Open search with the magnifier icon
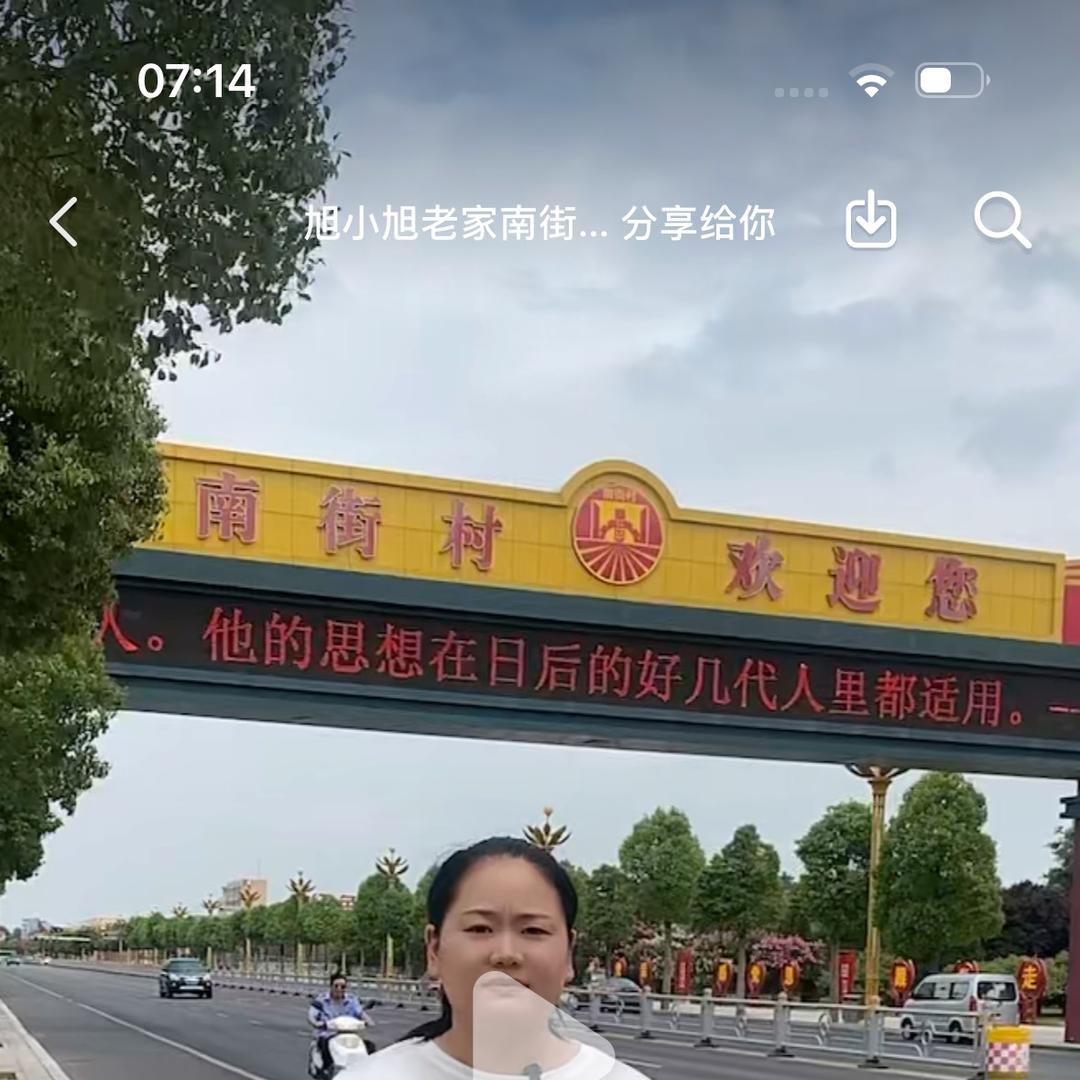 (1001, 220)
